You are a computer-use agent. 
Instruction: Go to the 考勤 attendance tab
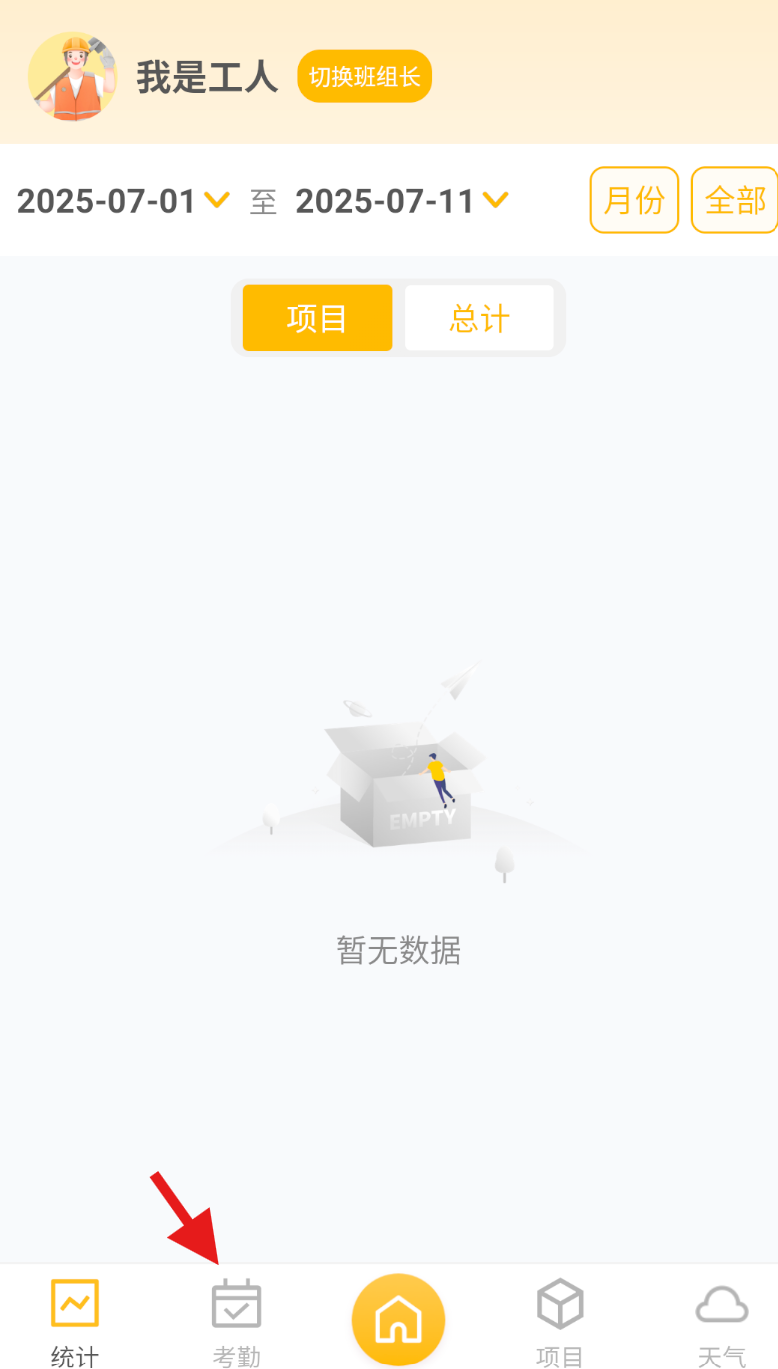tap(237, 1320)
